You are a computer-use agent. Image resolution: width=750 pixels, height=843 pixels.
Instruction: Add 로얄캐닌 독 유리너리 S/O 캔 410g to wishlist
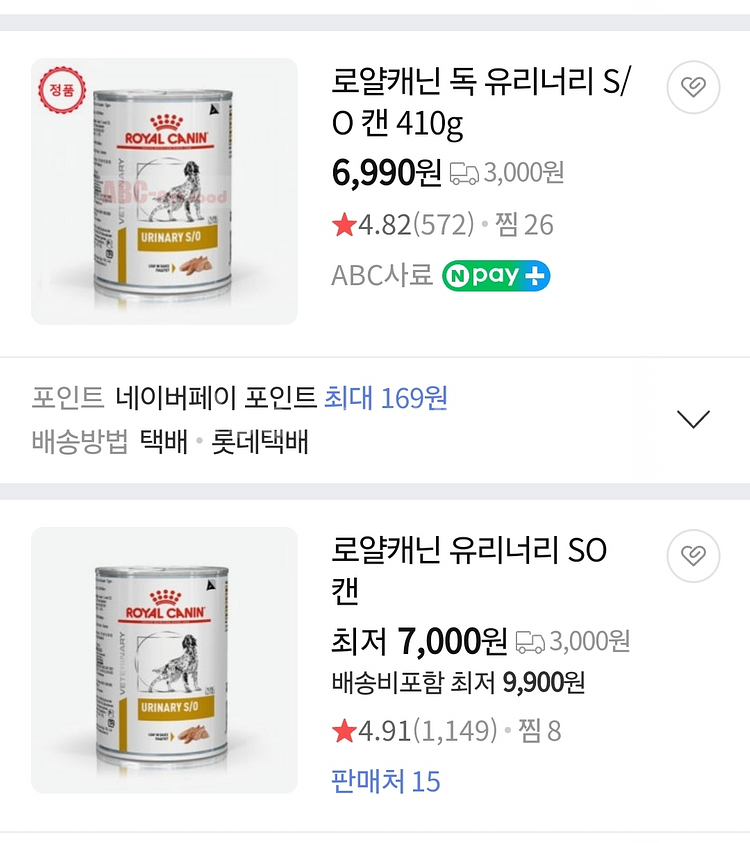click(693, 88)
